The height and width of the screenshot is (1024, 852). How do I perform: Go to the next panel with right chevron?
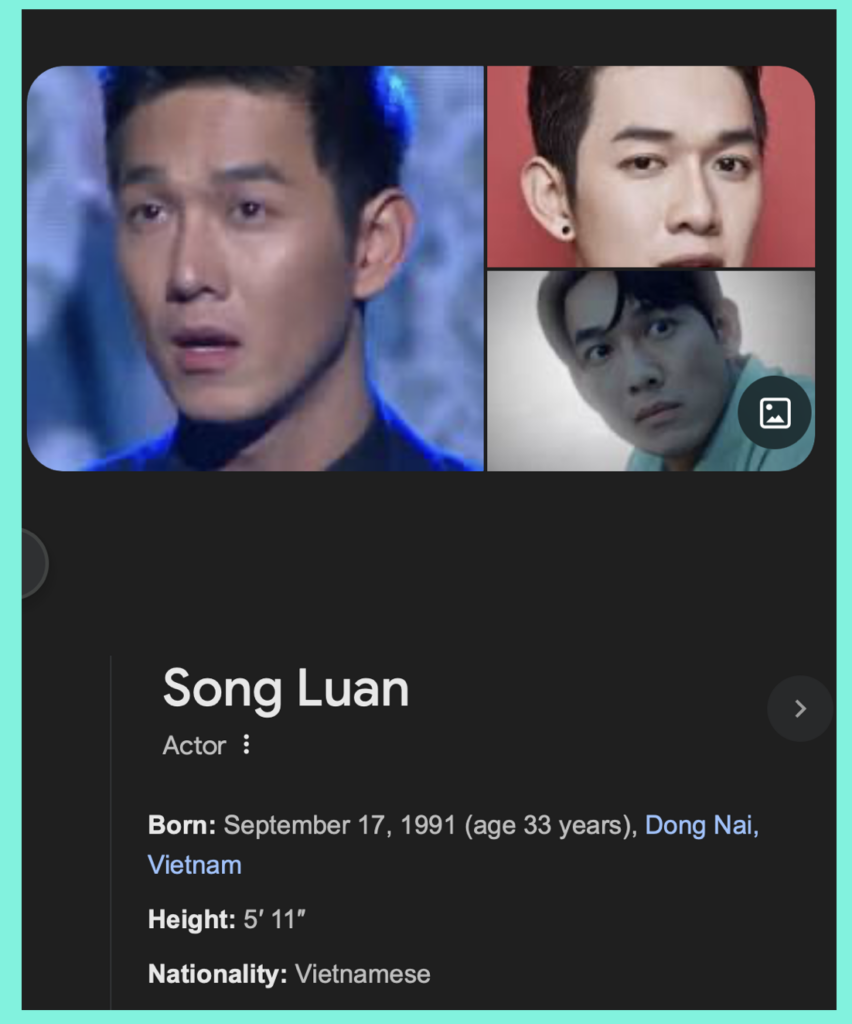(799, 708)
